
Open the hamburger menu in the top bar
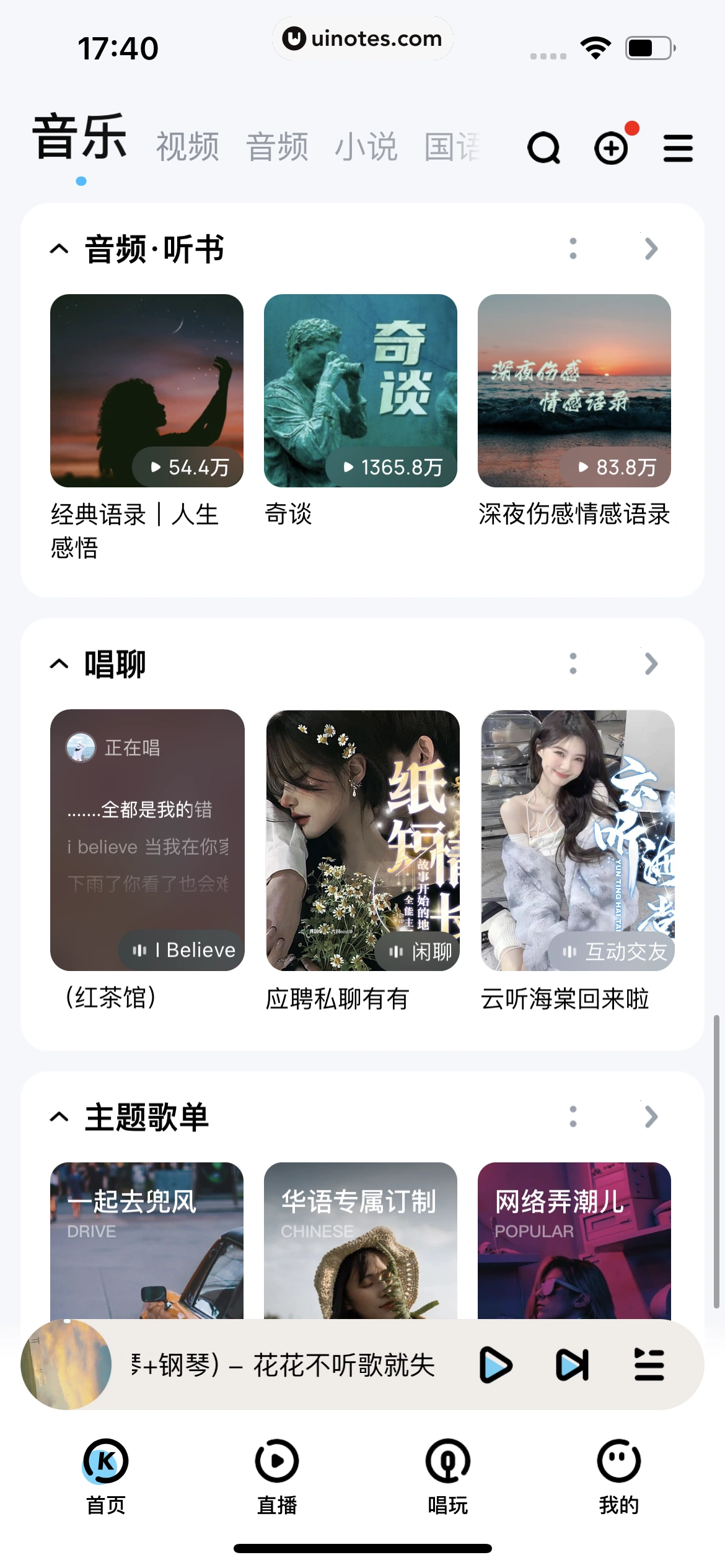coord(678,149)
